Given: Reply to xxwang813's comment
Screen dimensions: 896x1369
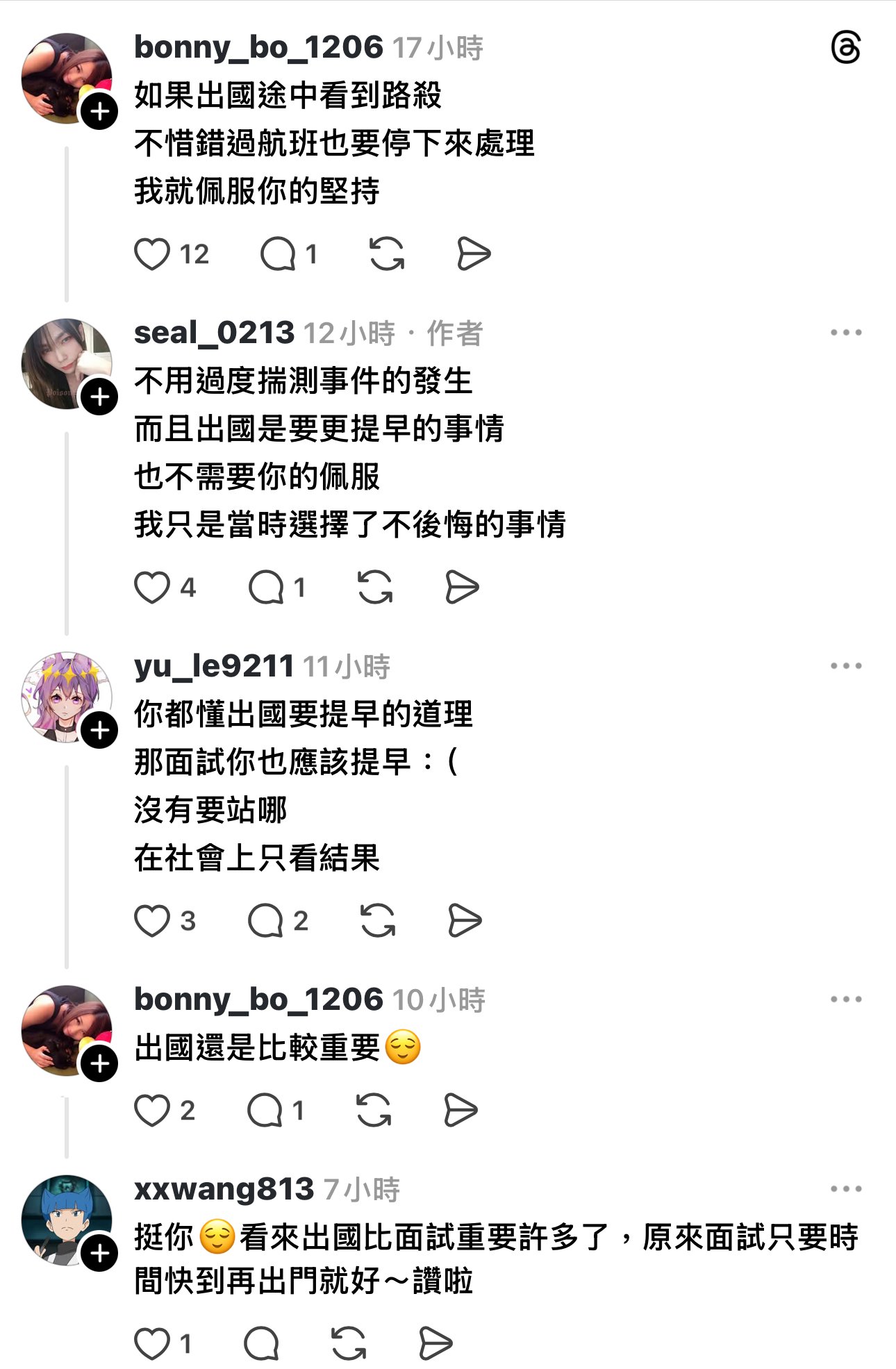Looking at the screenshot, I should 262,1344.
